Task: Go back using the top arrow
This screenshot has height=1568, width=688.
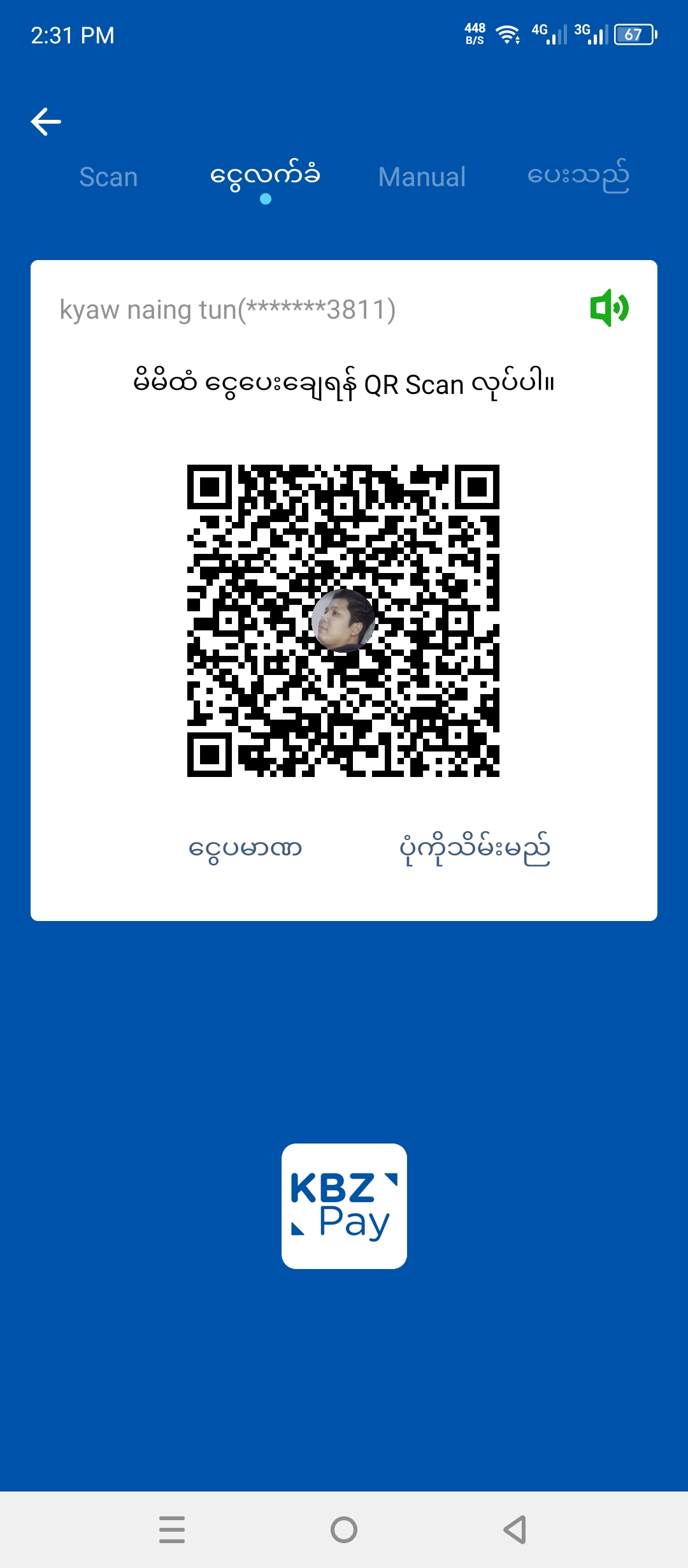Action: (x=46, y=122)
